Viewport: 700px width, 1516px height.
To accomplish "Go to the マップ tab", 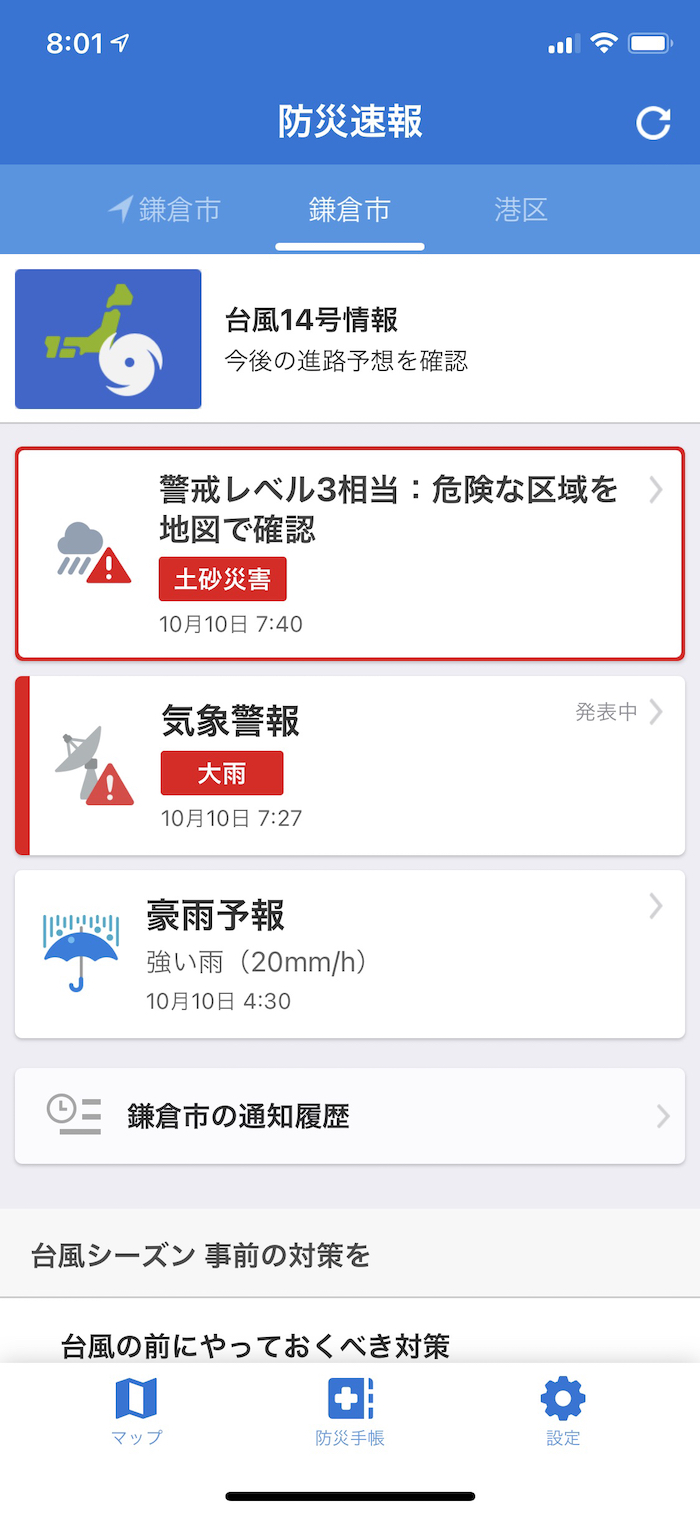I will pos(137,1411).
